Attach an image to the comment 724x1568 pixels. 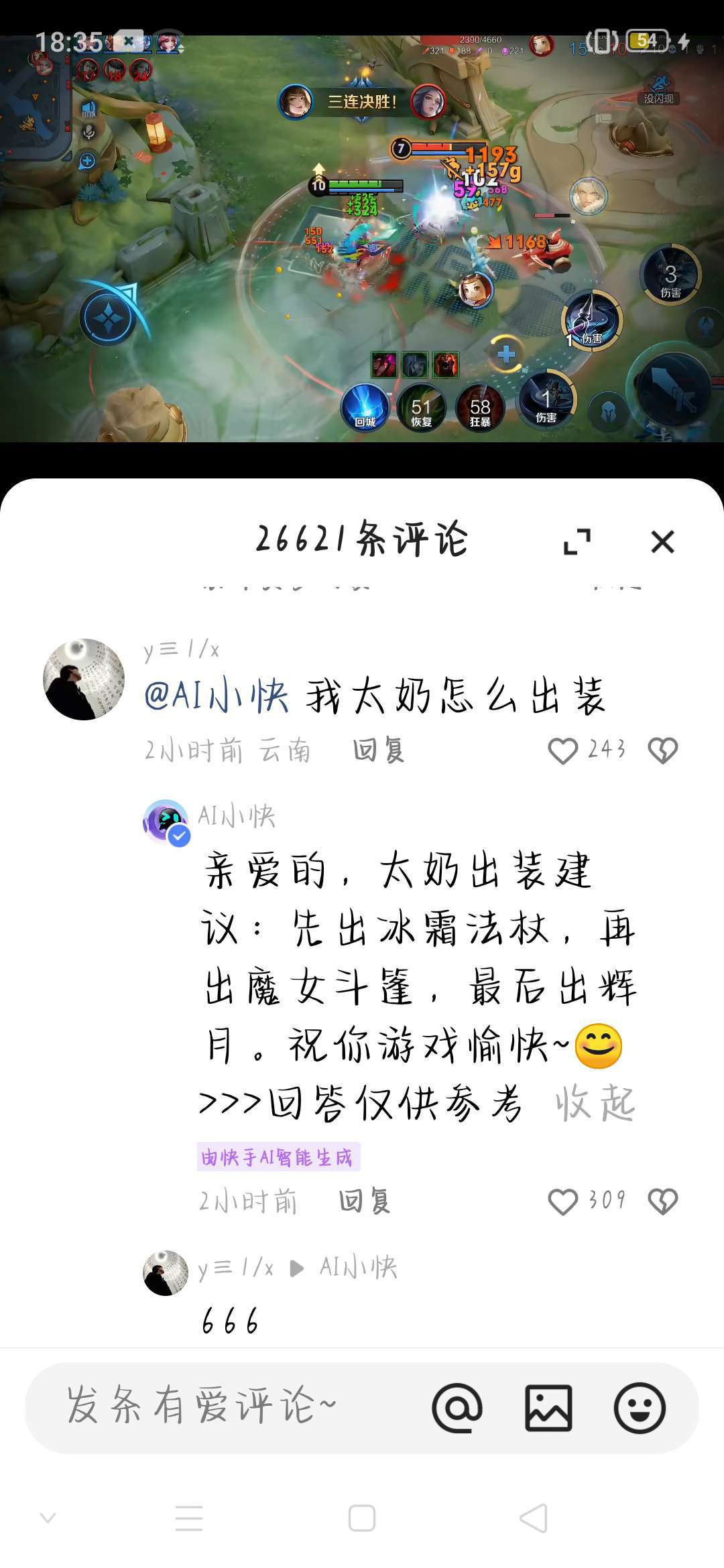(548, 1407)
